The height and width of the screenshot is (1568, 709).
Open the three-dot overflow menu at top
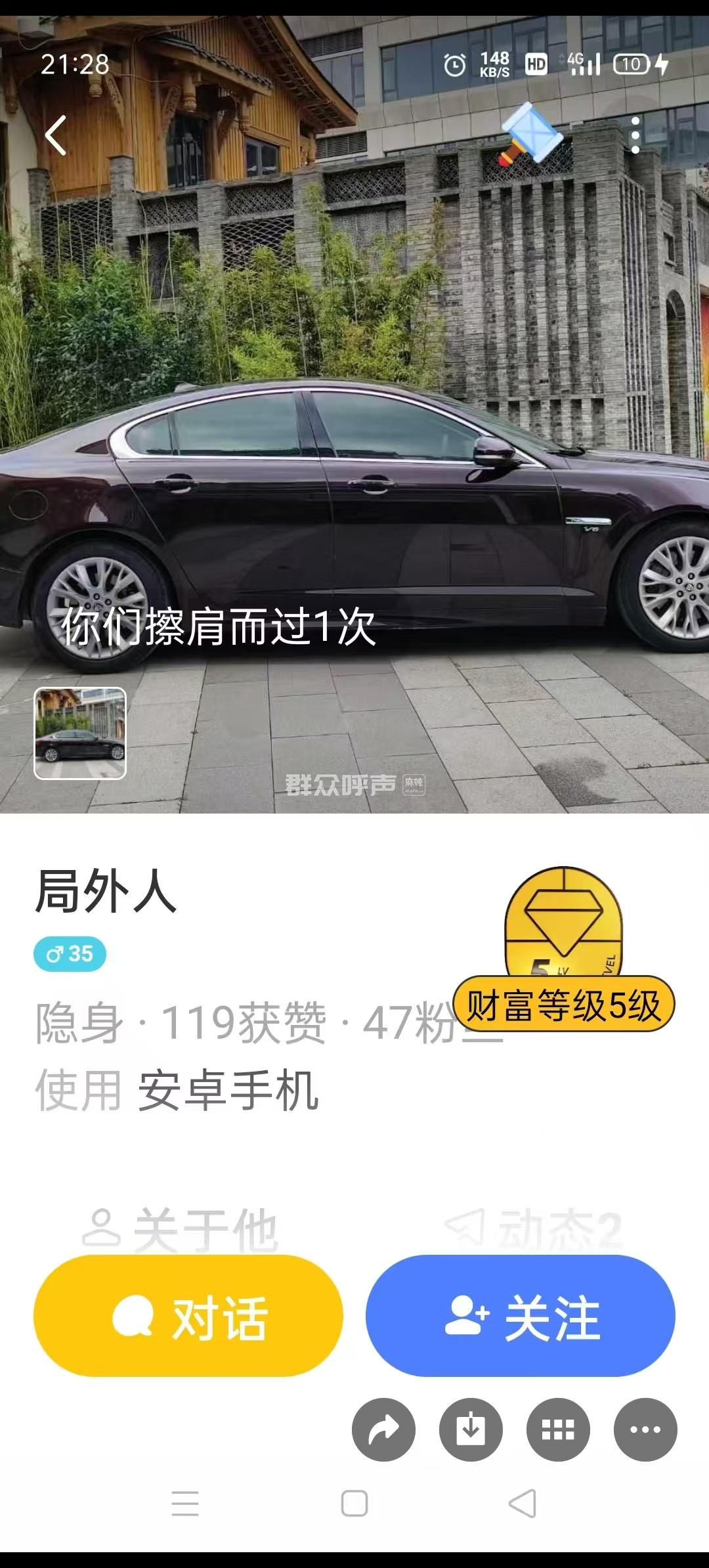(635, 135)
